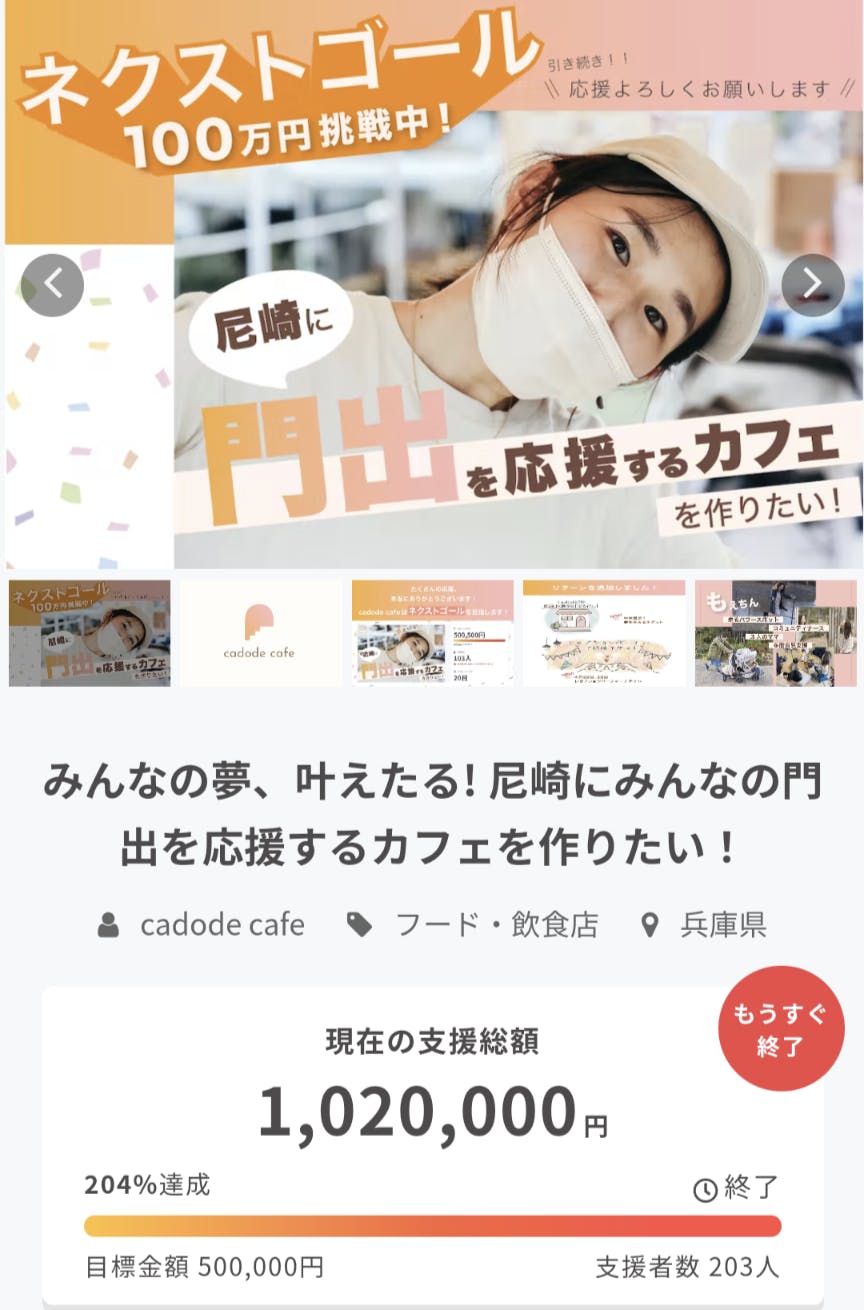Select the first ネクストゴール thumbnail
The image size is (864, 1310).
point(89,633)
